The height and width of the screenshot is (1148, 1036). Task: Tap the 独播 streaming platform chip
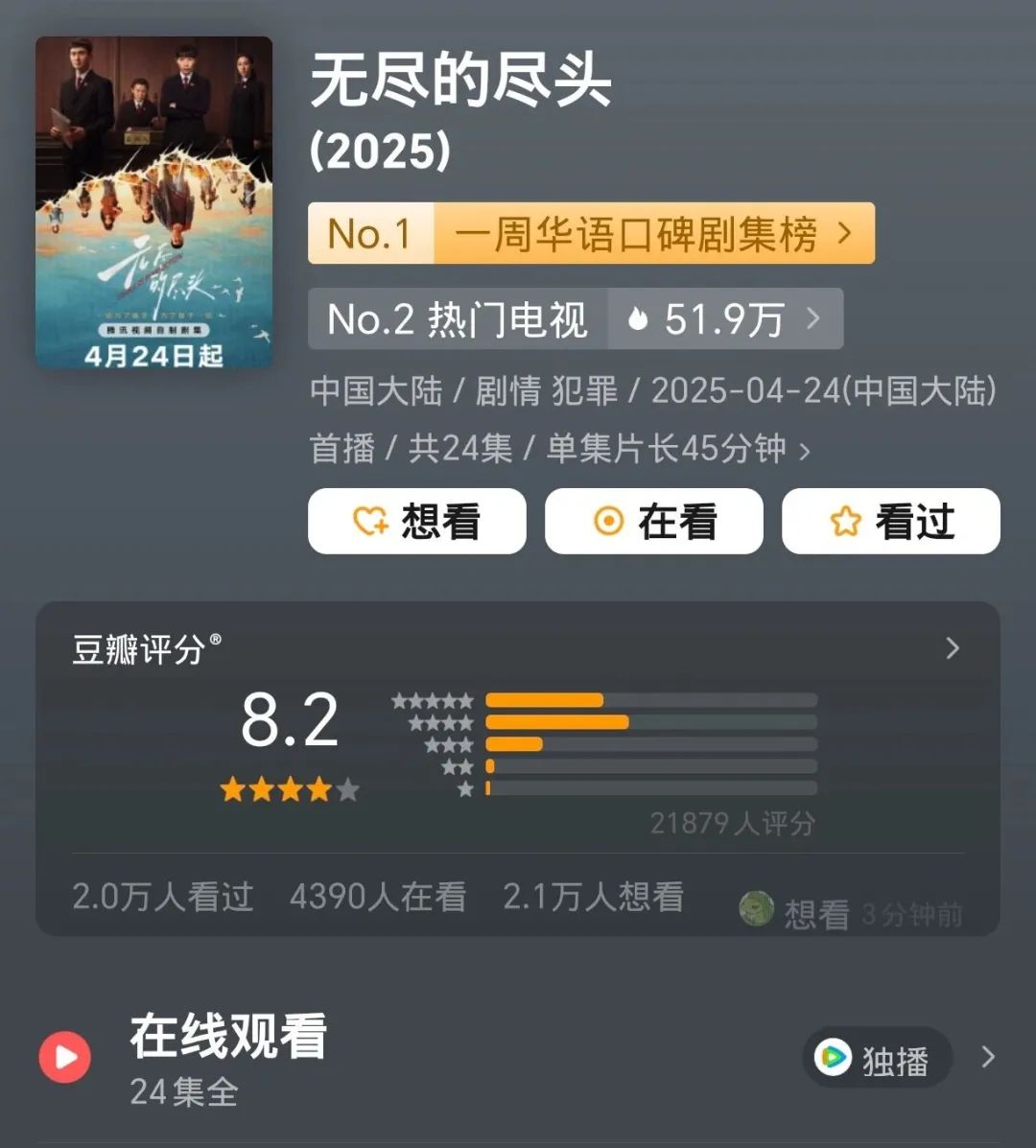(x=876, y=1058)
